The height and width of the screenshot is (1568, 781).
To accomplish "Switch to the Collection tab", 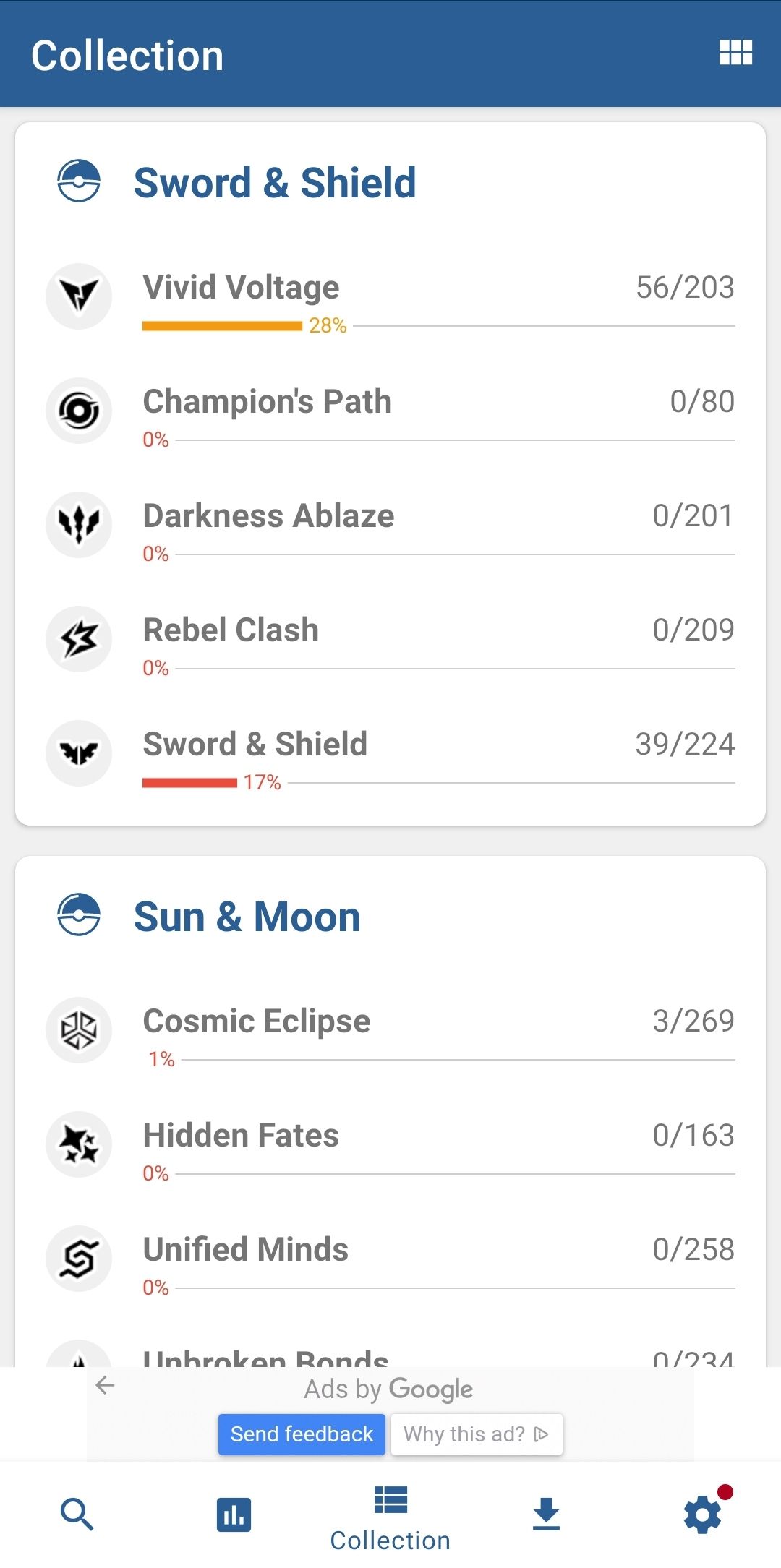I will 390,1514.
